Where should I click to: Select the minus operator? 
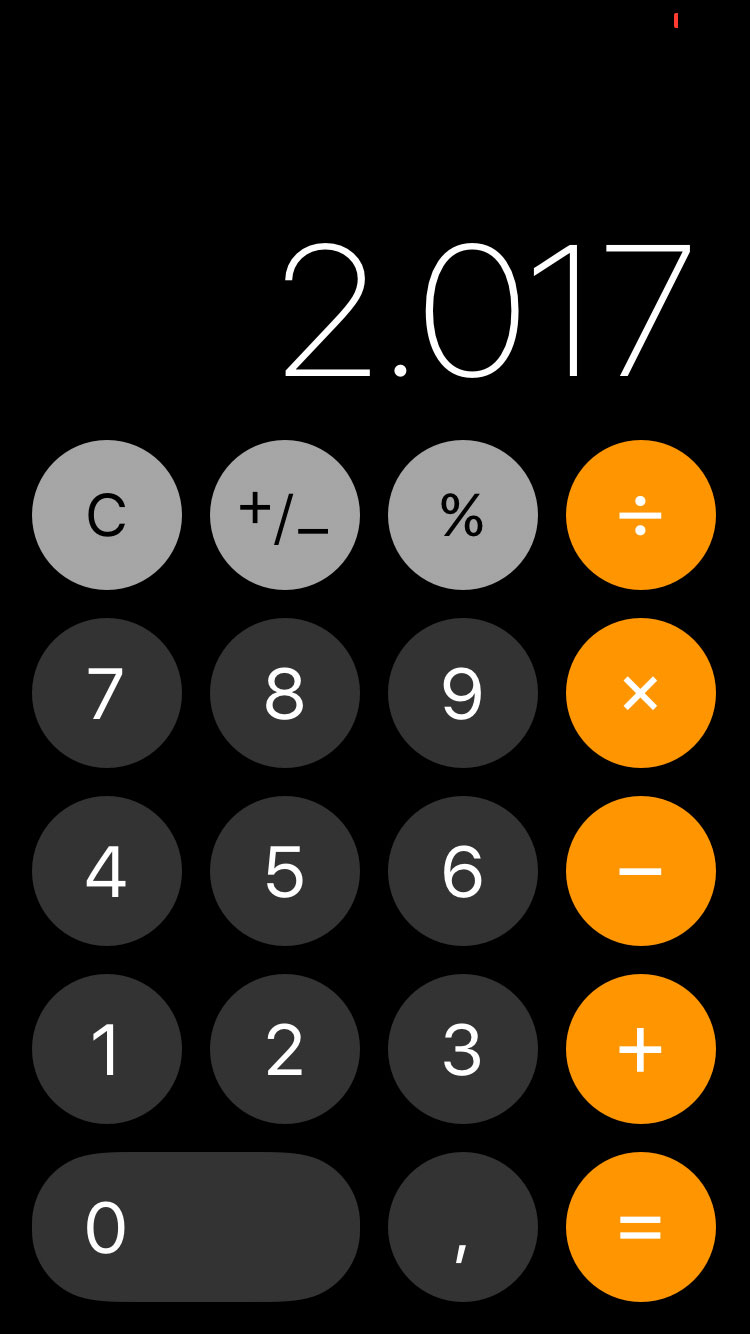tap(641, 871)
